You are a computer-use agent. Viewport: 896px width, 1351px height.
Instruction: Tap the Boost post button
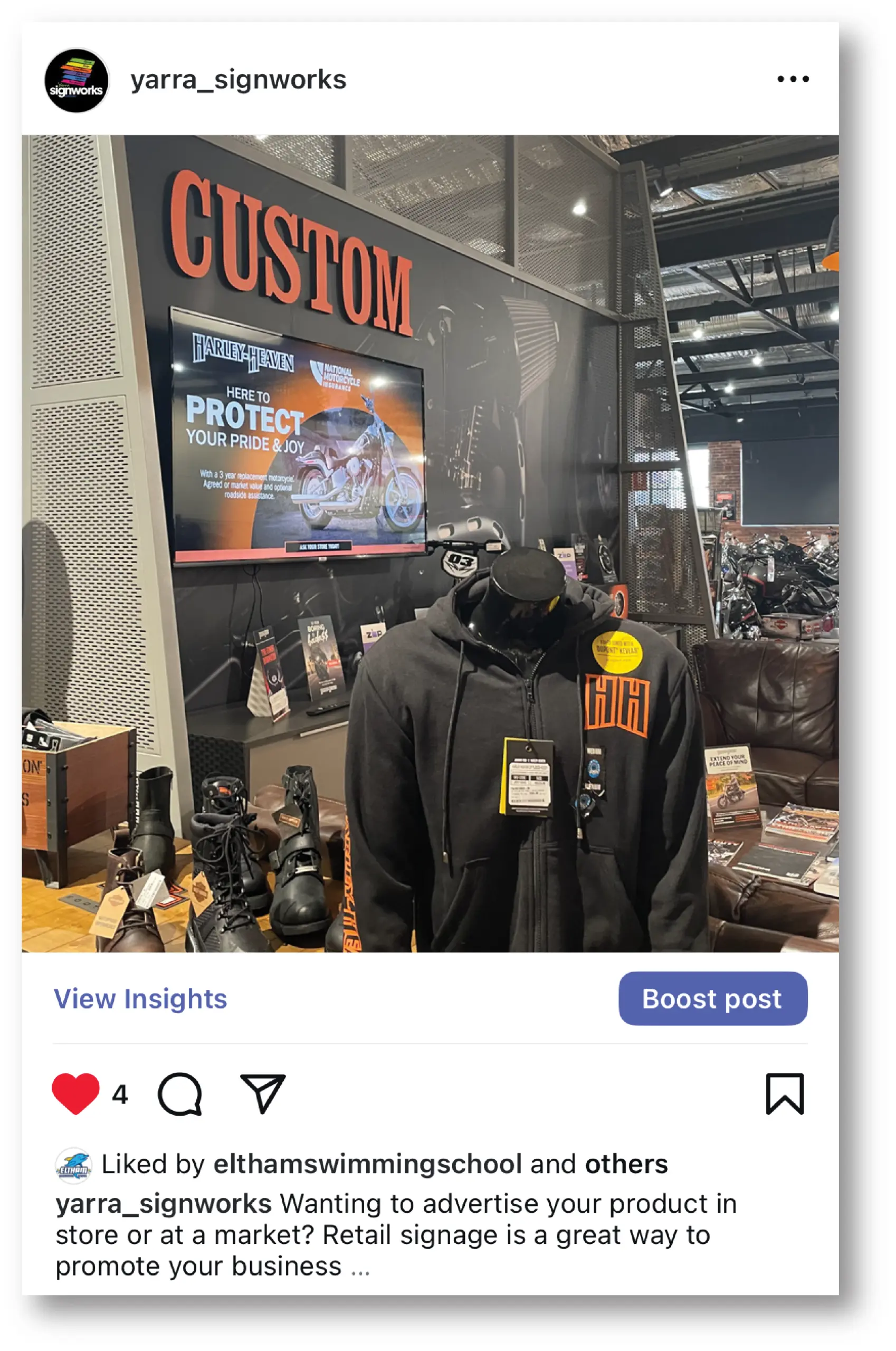[712, 999]
